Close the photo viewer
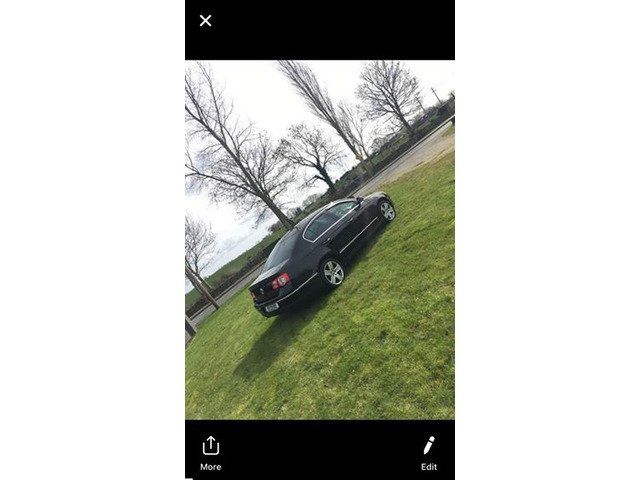This screenshot has width=640, height=480. (205, 20)
